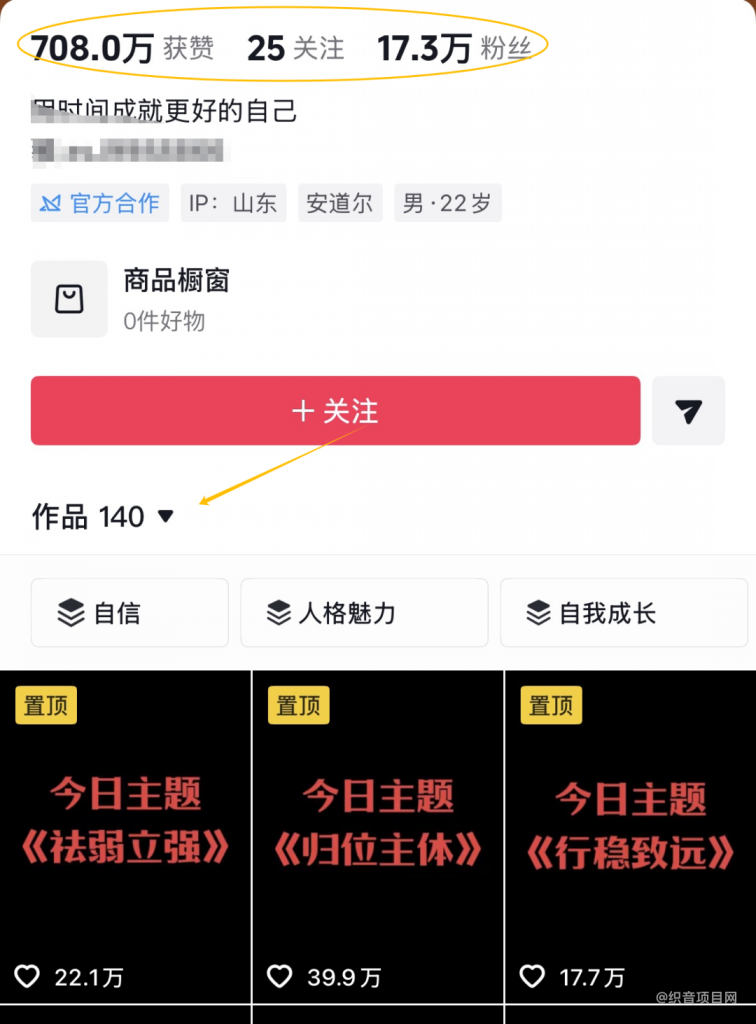This screenshot has height=1024, width=756.
Task: Expand the 作品 140 dropdown triangle
Action: (165, 517)
